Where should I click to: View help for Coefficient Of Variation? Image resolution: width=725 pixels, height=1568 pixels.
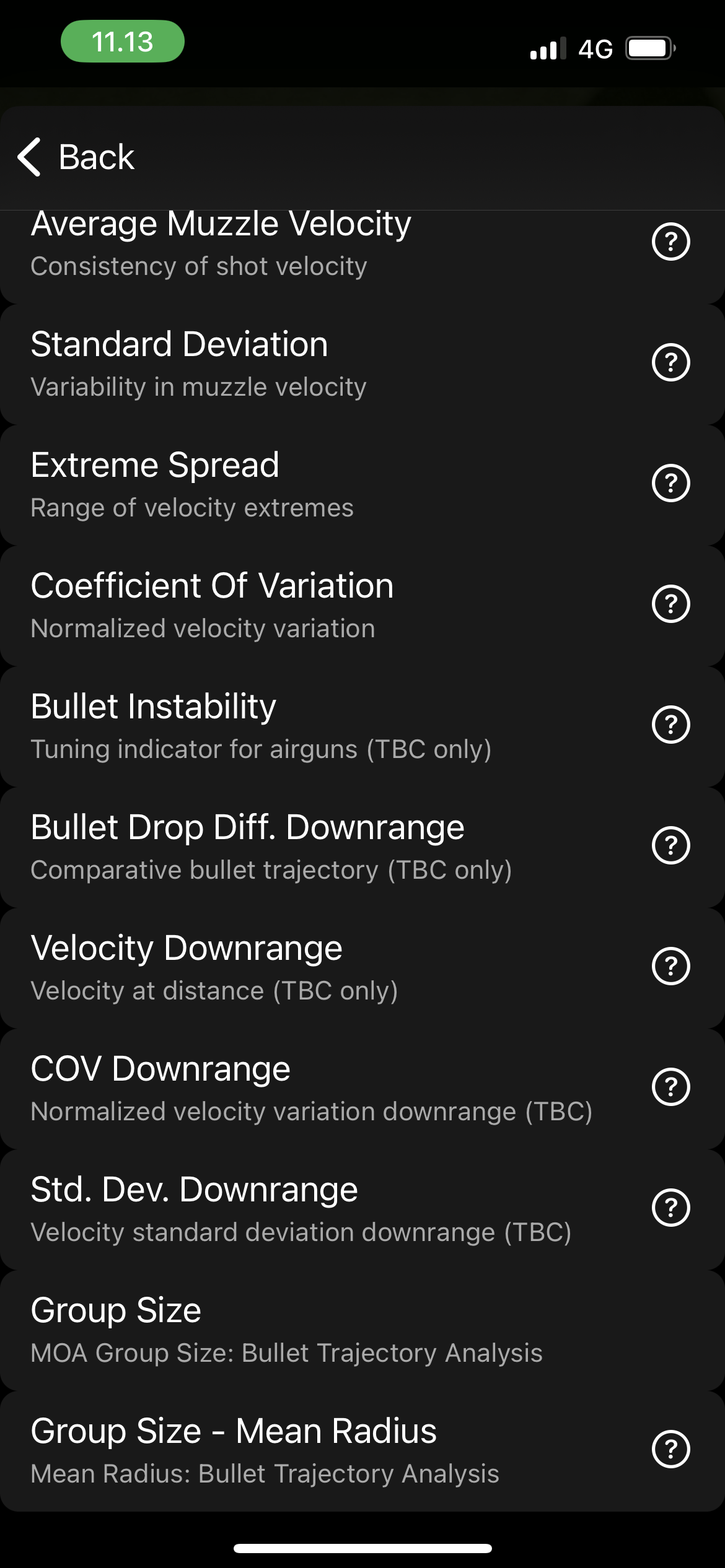point(670,604)
